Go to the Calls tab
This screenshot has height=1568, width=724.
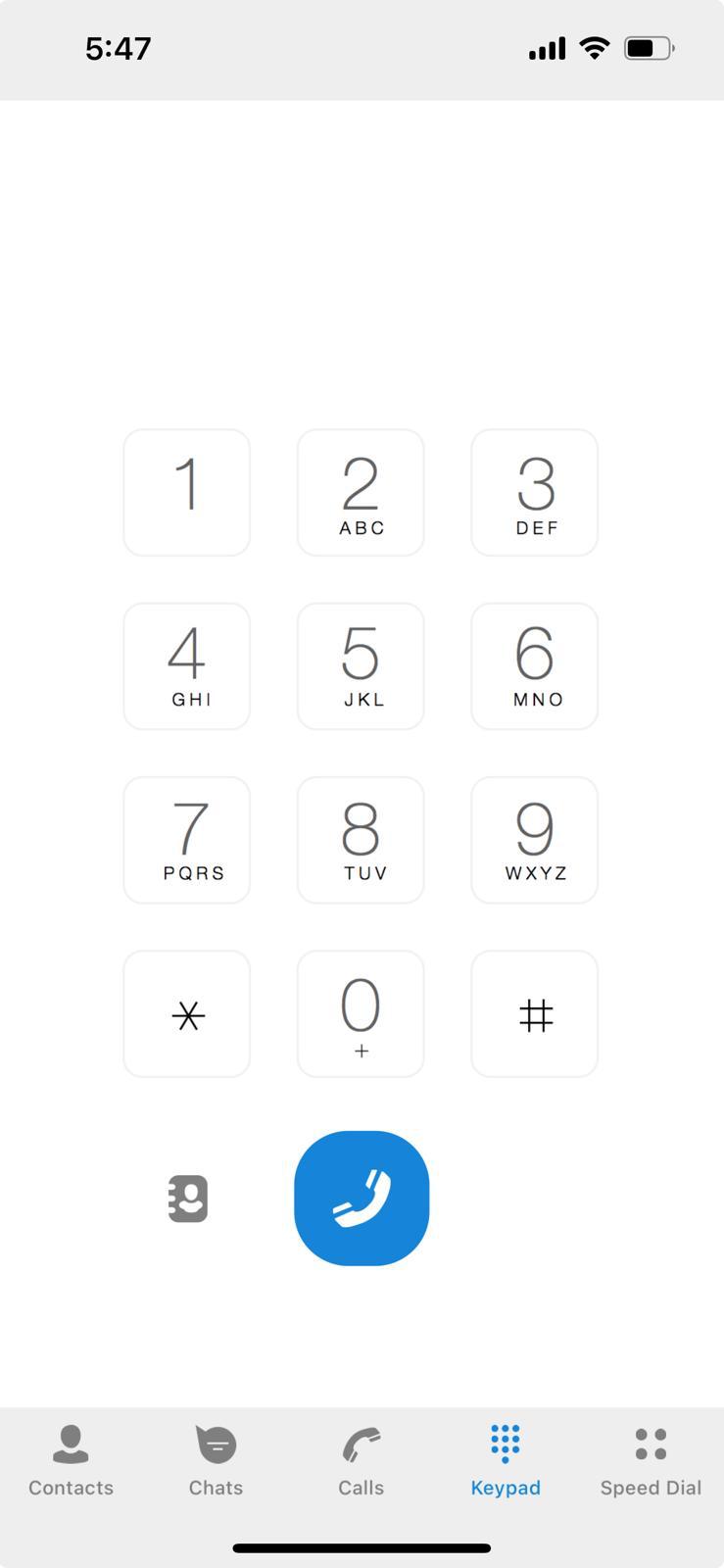pos(361,1460)
